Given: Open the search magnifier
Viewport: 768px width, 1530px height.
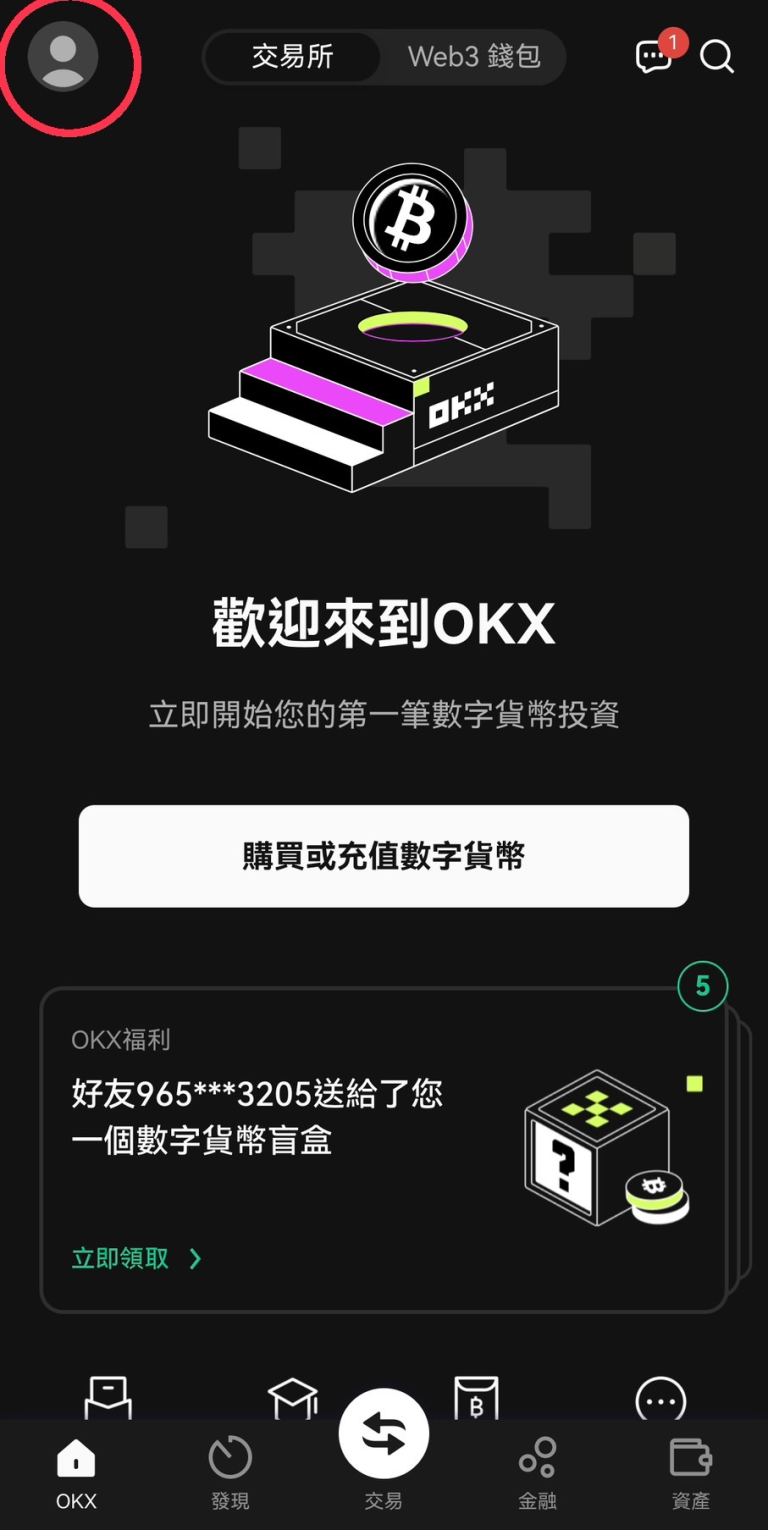Looking at the screenshot, I should click(x=717, y=57).
